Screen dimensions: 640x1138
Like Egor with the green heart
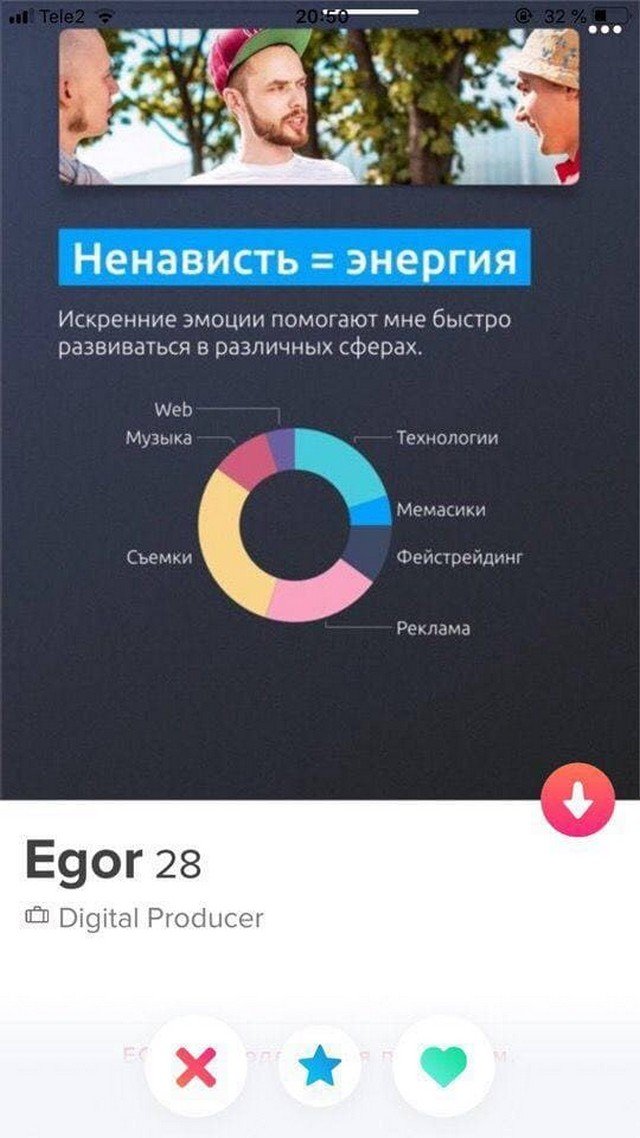click(444, 1069)
